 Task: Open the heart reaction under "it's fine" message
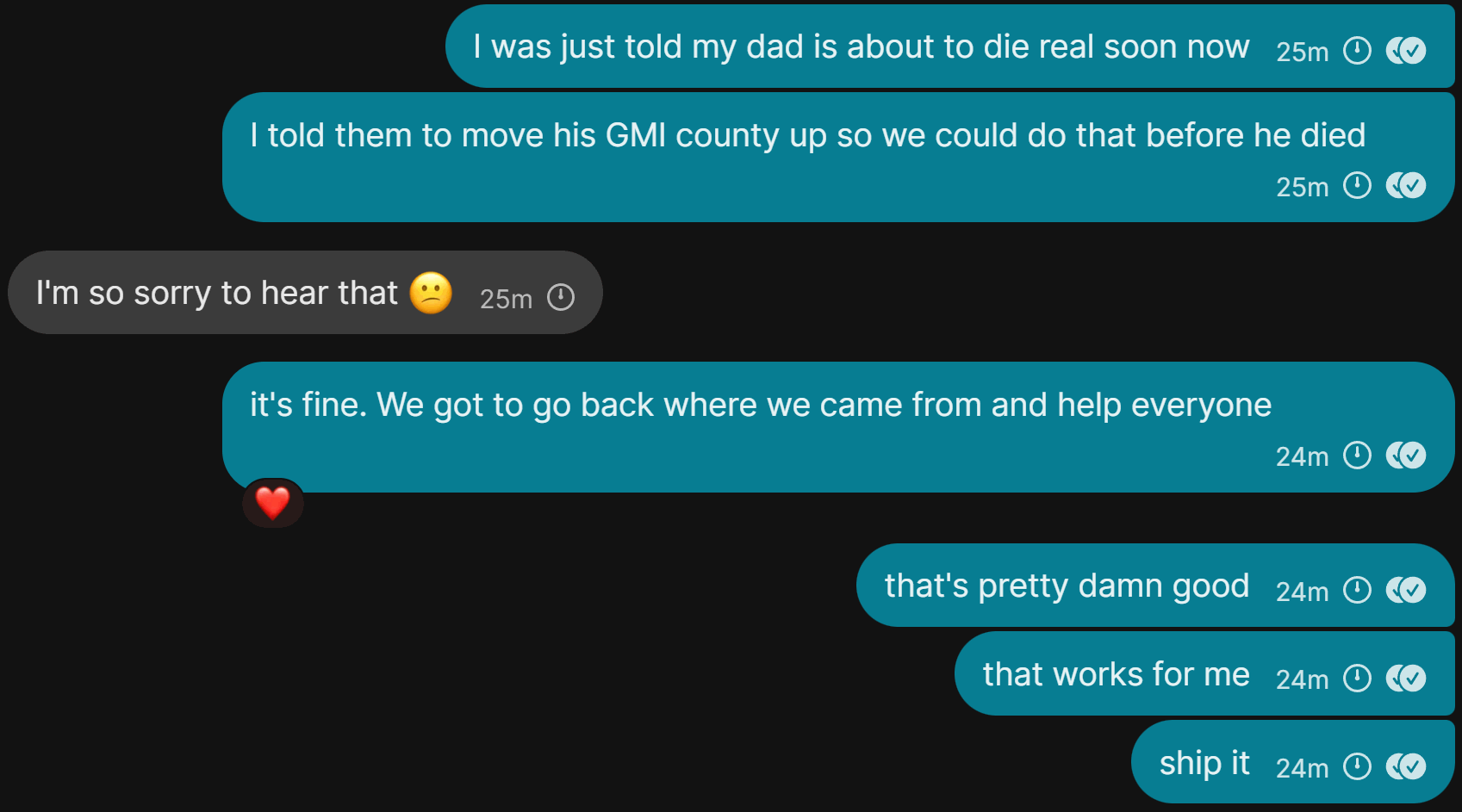(272, 504)
